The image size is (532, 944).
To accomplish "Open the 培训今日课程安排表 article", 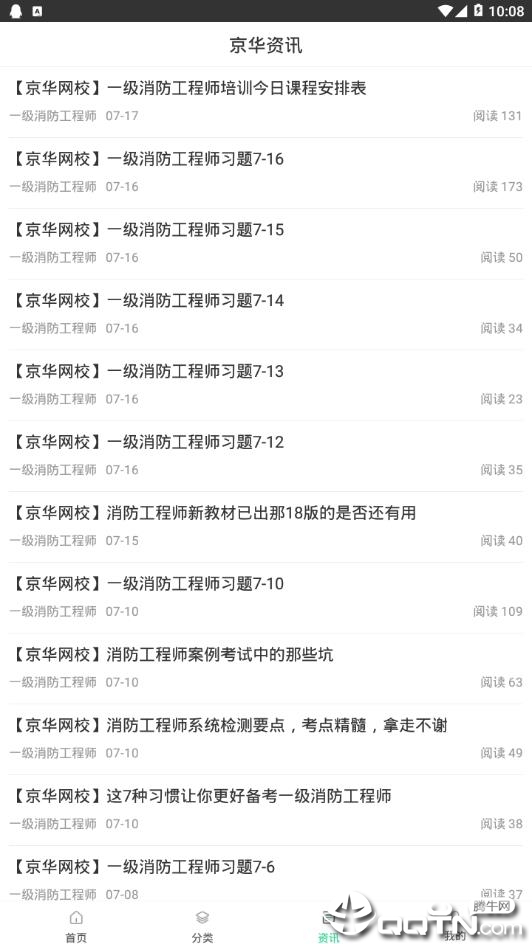I will coord(266,102).
